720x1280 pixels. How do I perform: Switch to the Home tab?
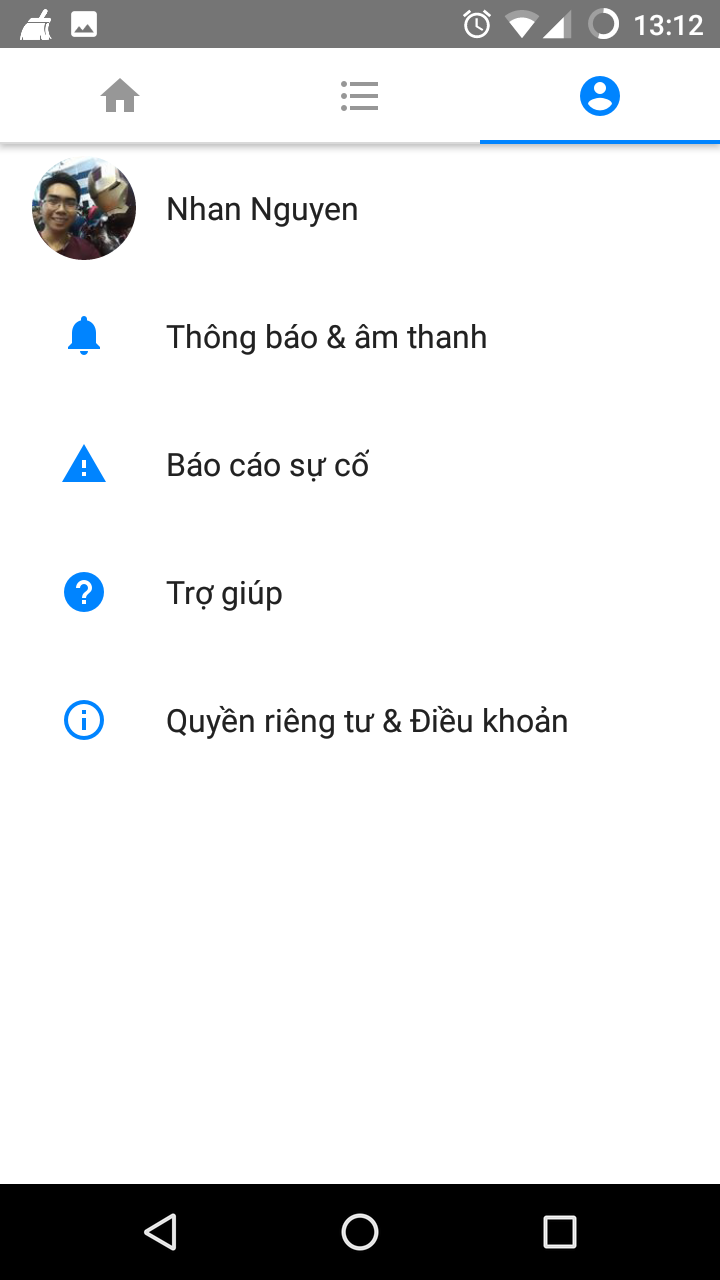click(x=120, y=97)
